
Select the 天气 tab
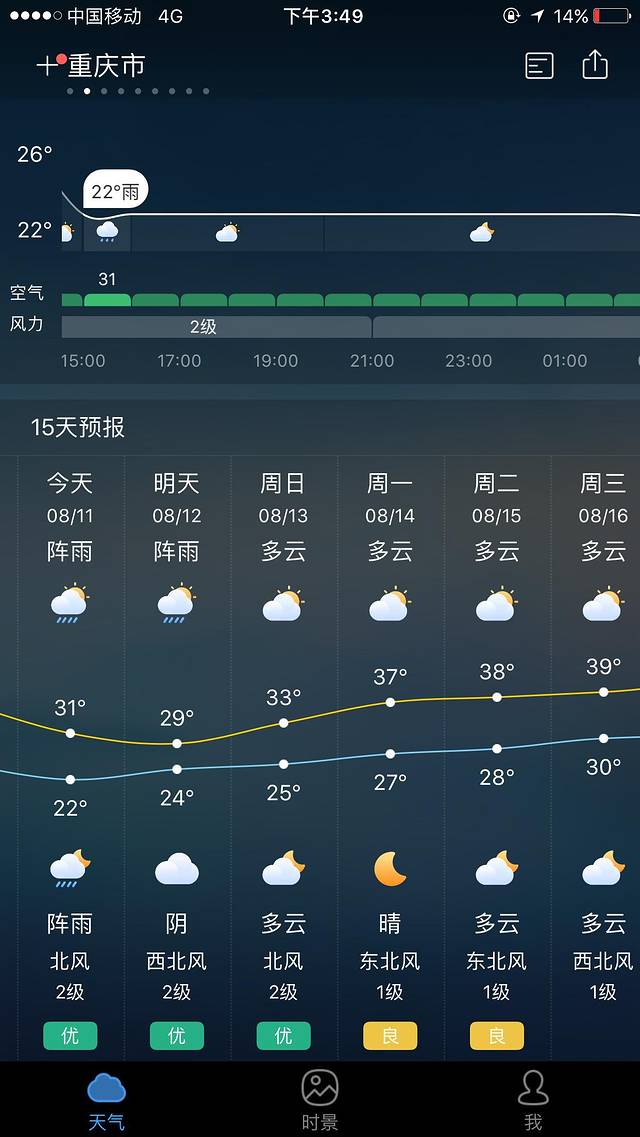[107, 1098]
